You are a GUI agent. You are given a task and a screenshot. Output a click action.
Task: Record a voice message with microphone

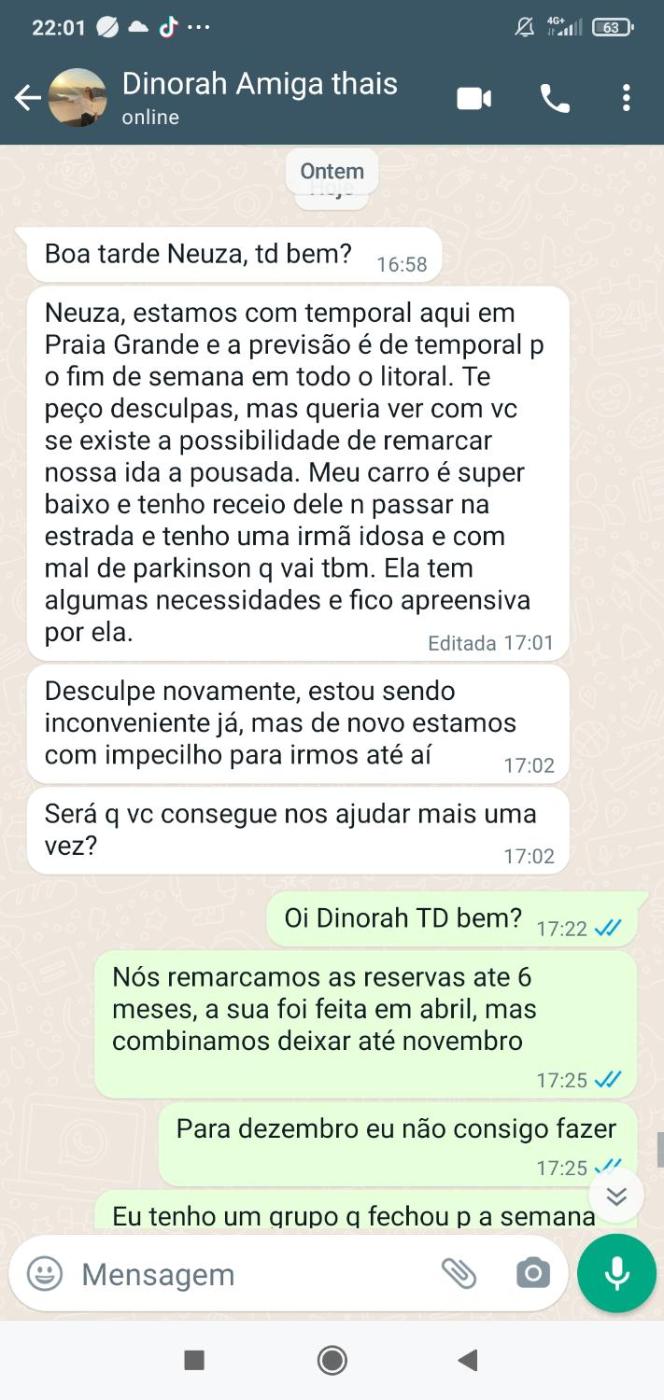(x=617, y=1273)
